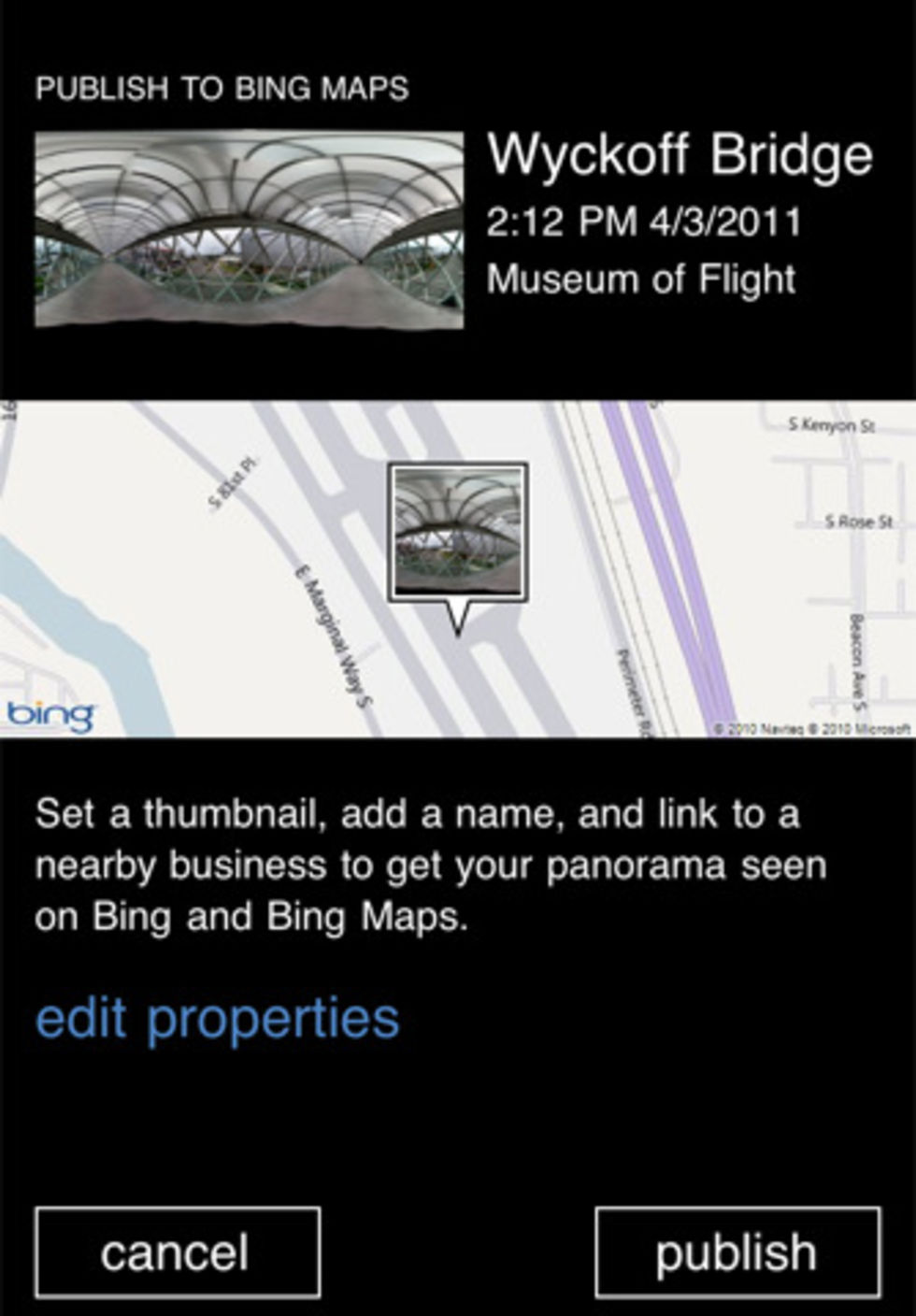The width and height of the screenshot is (916, 1316).
Task: Open the Wyckoff Bridge panorama preview
Action: click(x=249, y=230)
